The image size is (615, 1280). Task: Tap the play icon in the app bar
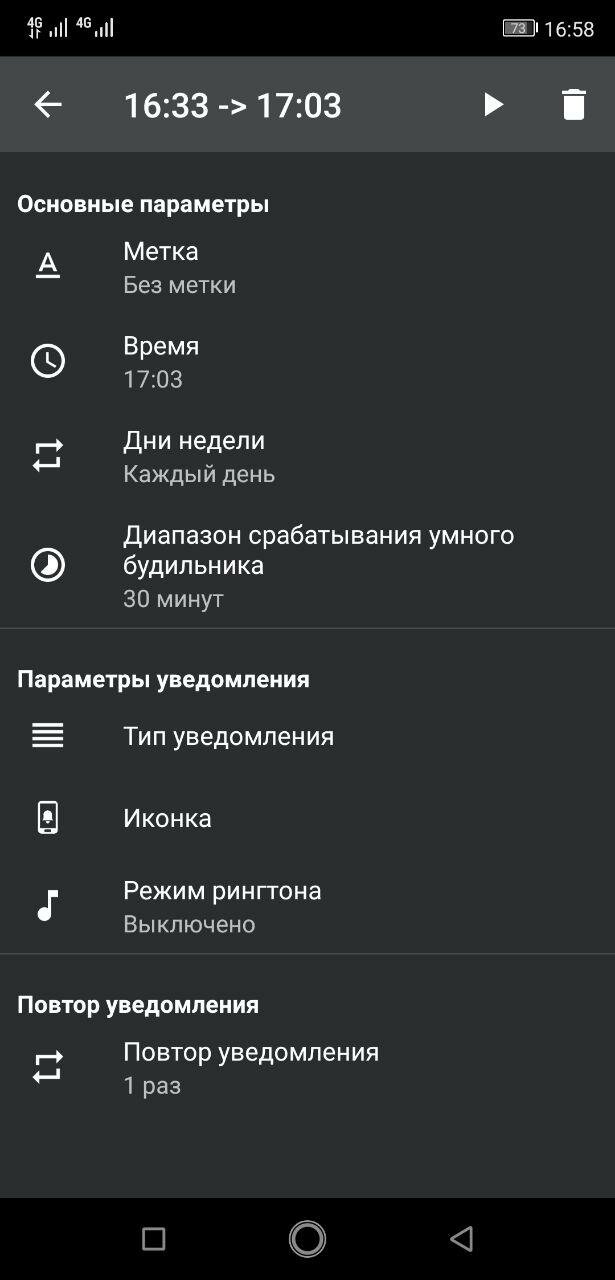pos(493,105)
